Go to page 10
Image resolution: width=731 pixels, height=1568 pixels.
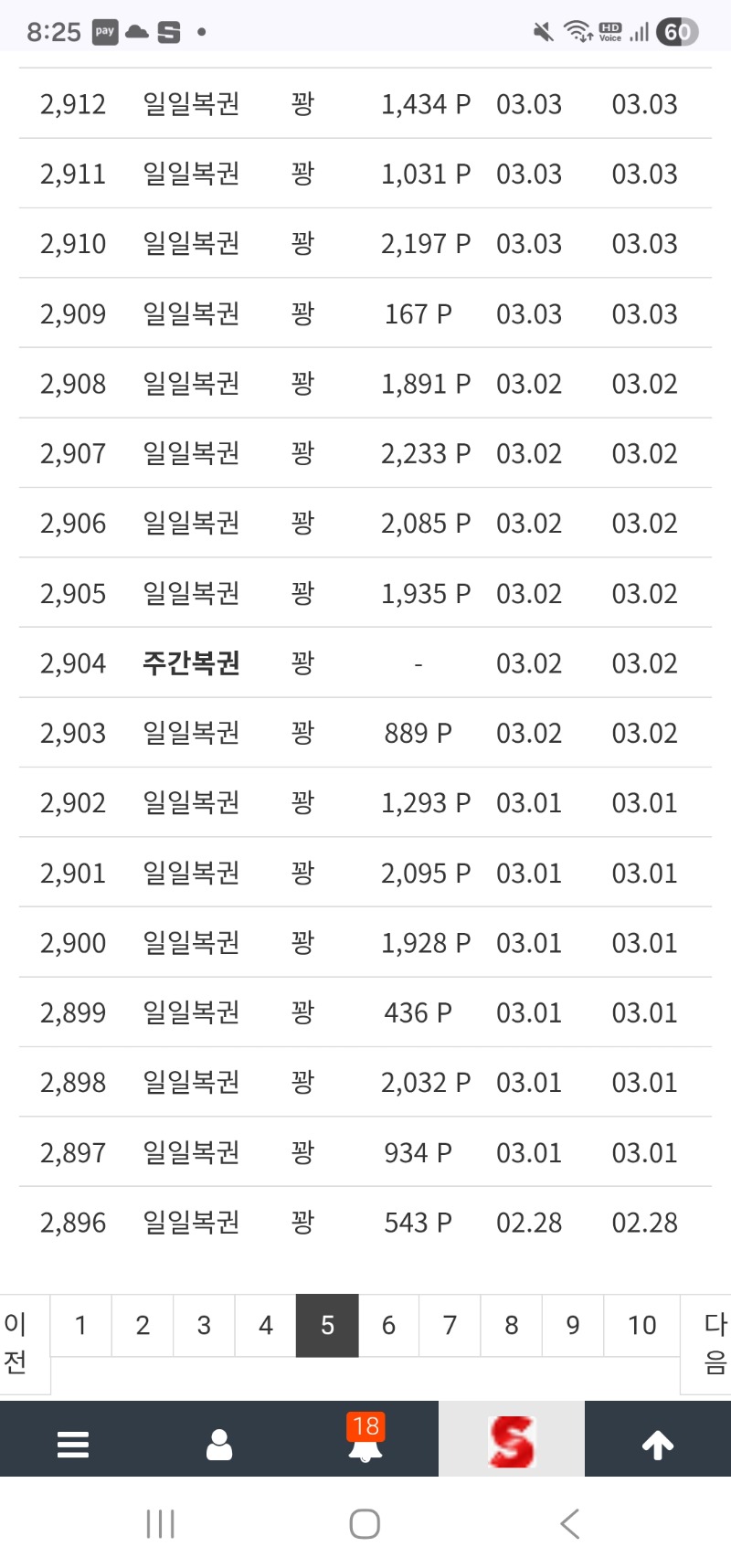642,1325
